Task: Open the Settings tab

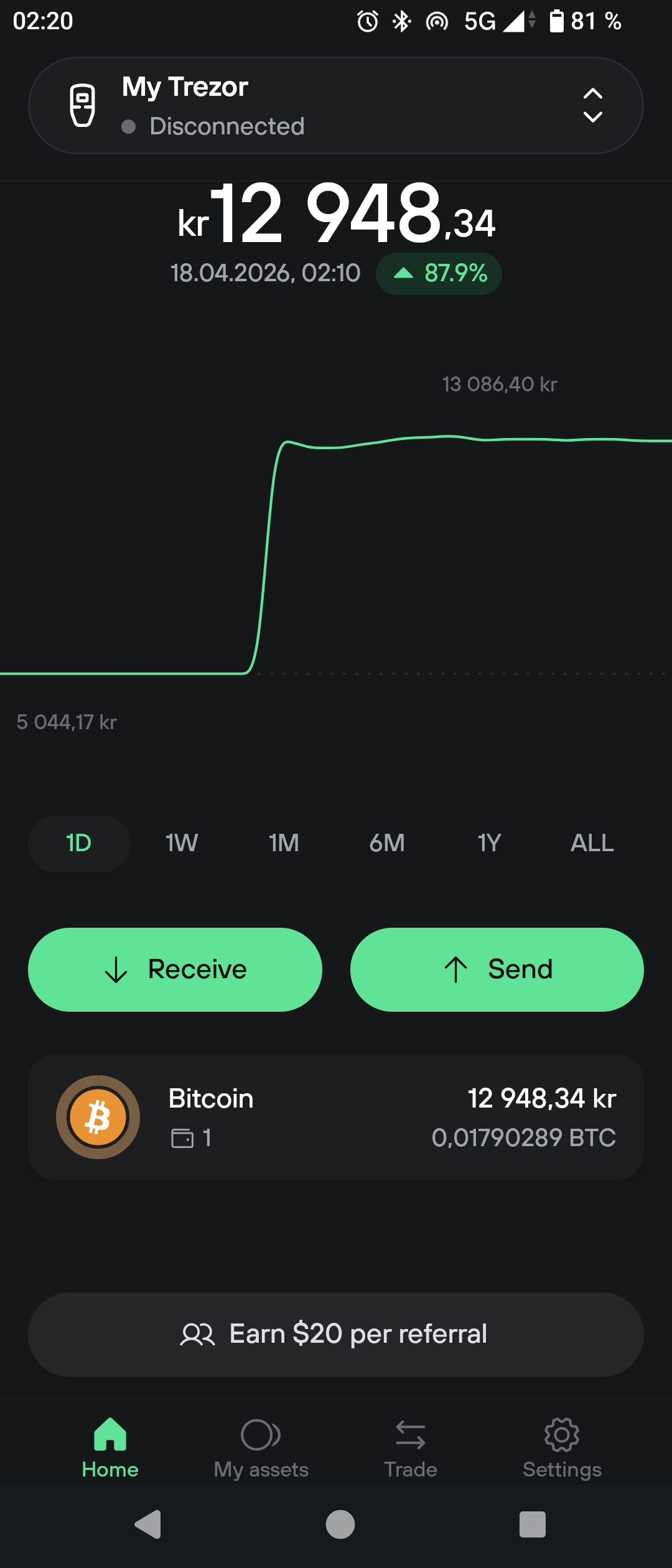Action: pyautogui.click(x=562, y=1449)
